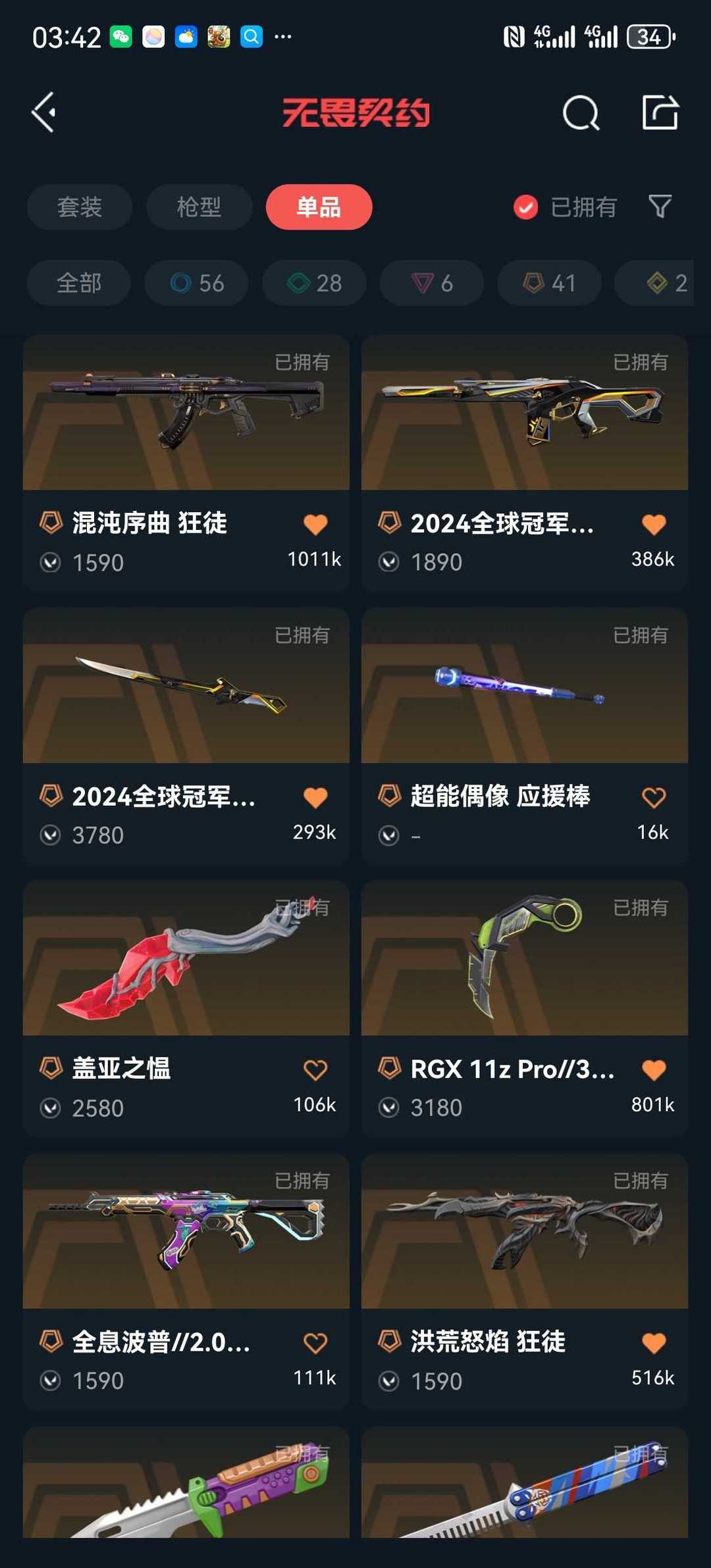
Task: Share this skin collection page
Action: 660,113
